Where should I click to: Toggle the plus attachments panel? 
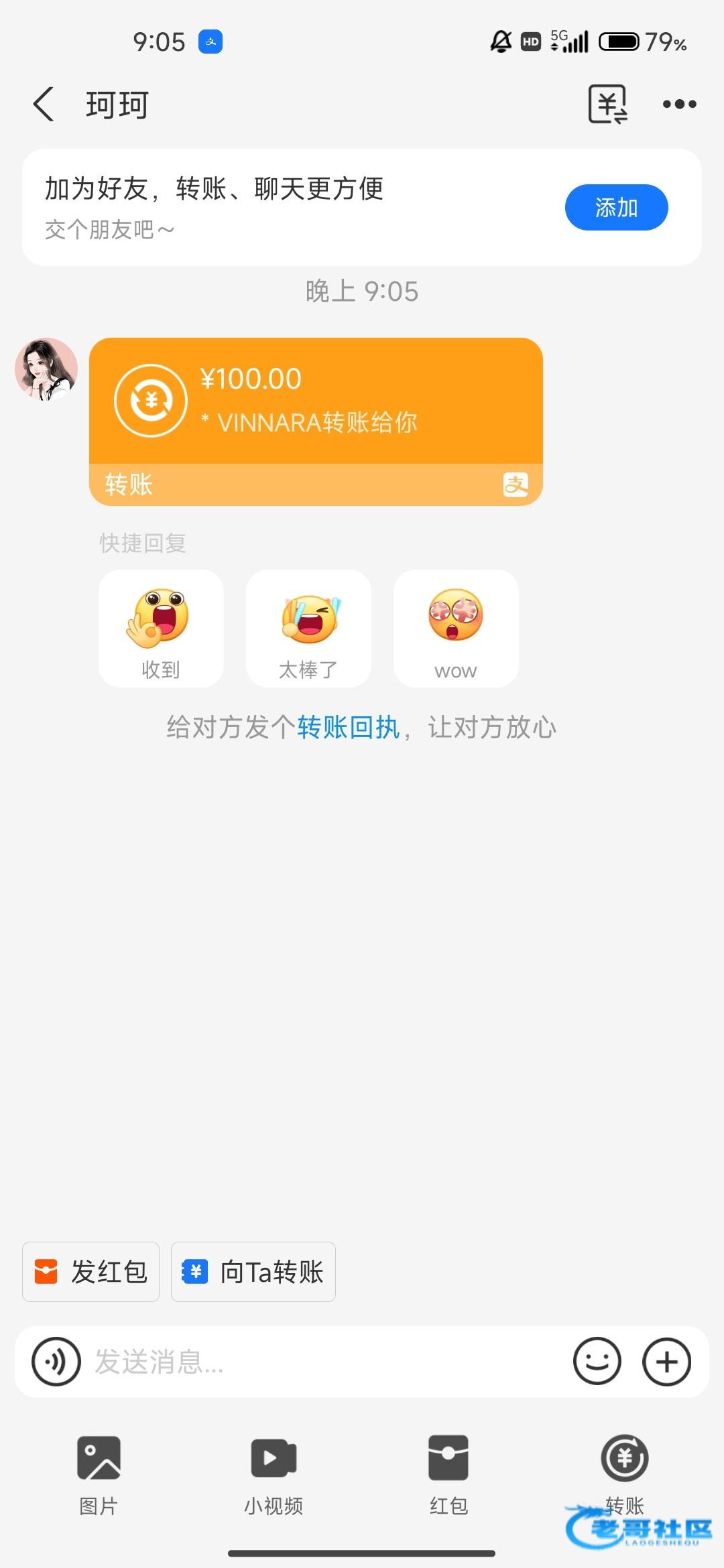666,1362
